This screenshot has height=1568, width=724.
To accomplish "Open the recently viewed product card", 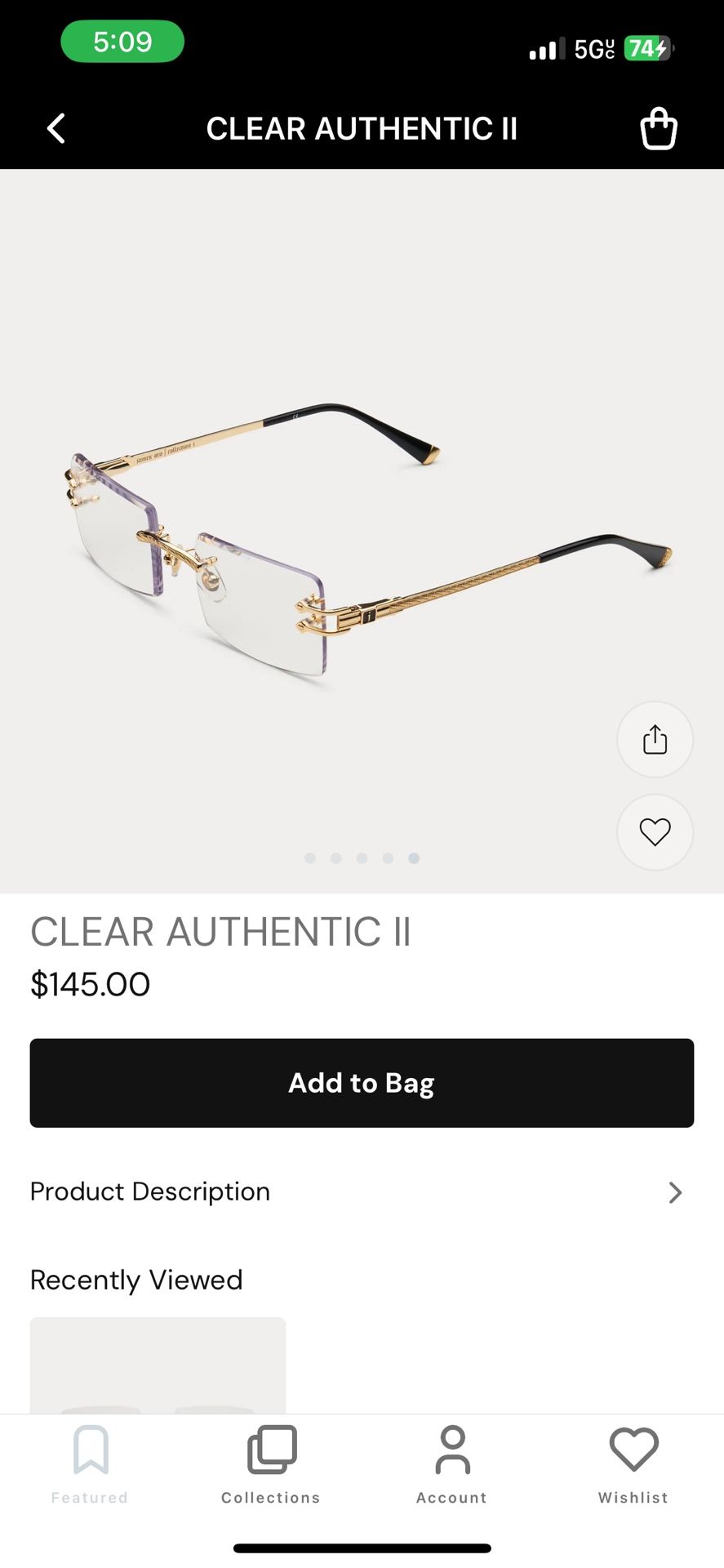I will (x=158, y=1364).
